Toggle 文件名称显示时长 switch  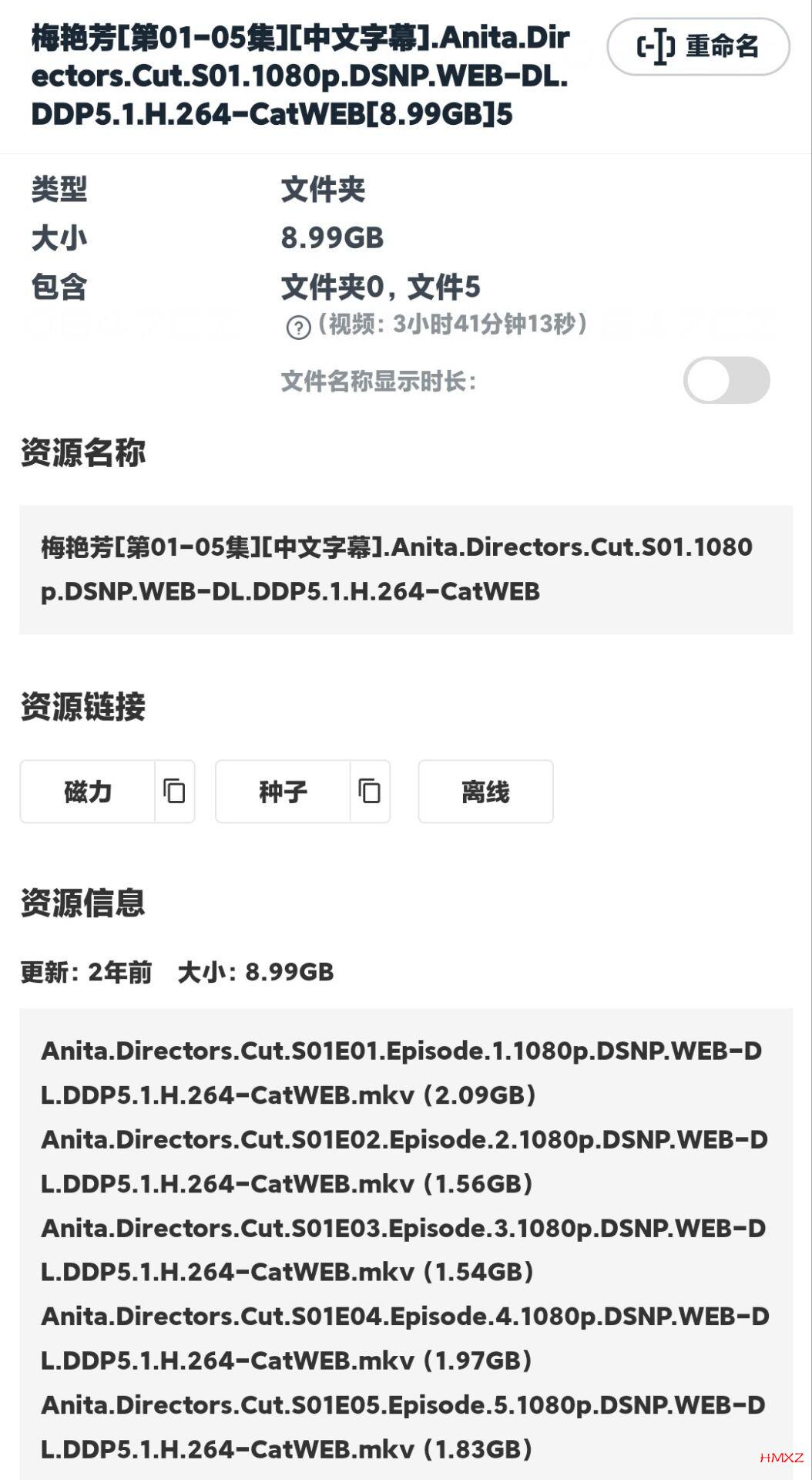pos(726,380)
